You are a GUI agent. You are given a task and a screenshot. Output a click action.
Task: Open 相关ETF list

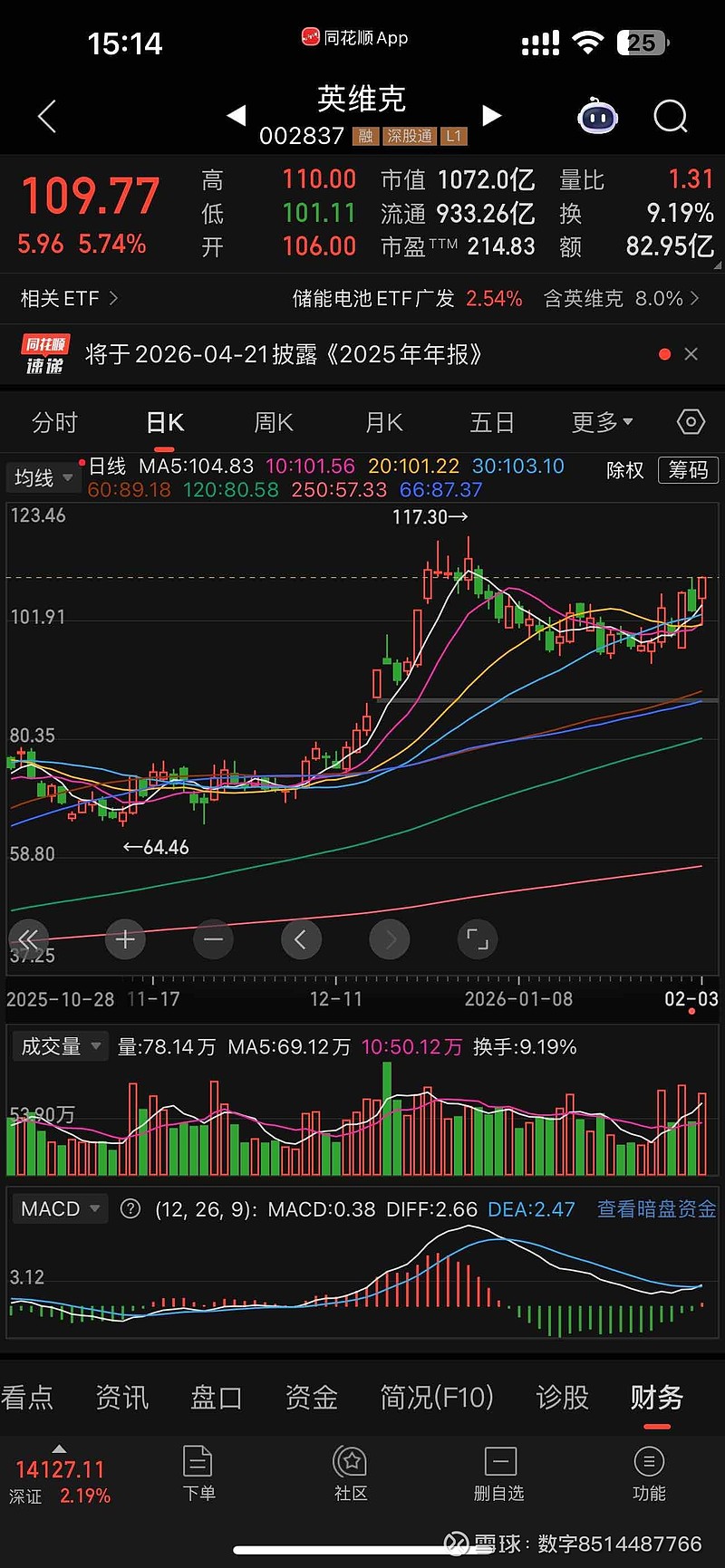[70, 298]
